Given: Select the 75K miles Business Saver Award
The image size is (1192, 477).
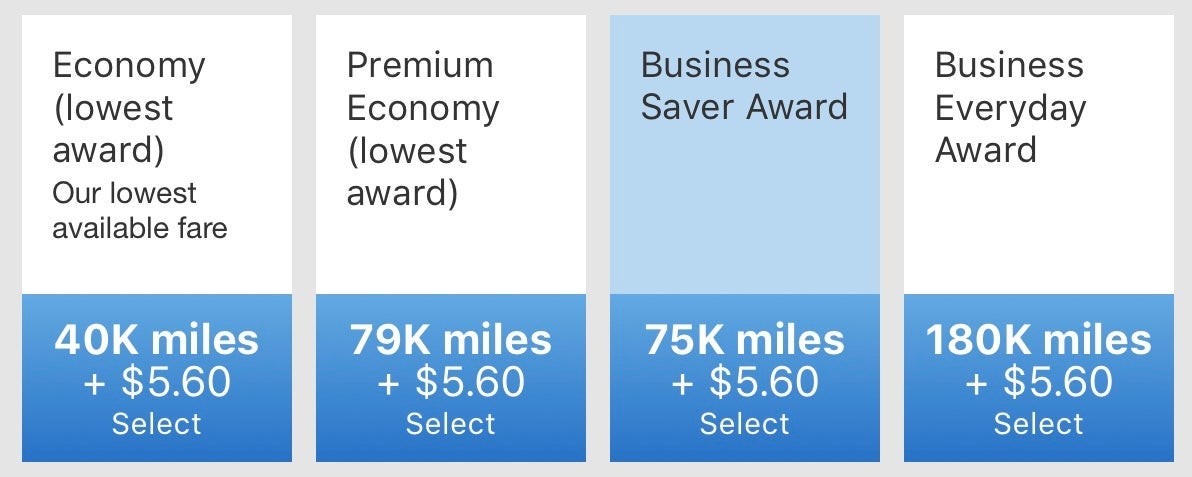Looking at the screenshot, I should [x=745, y=423].
